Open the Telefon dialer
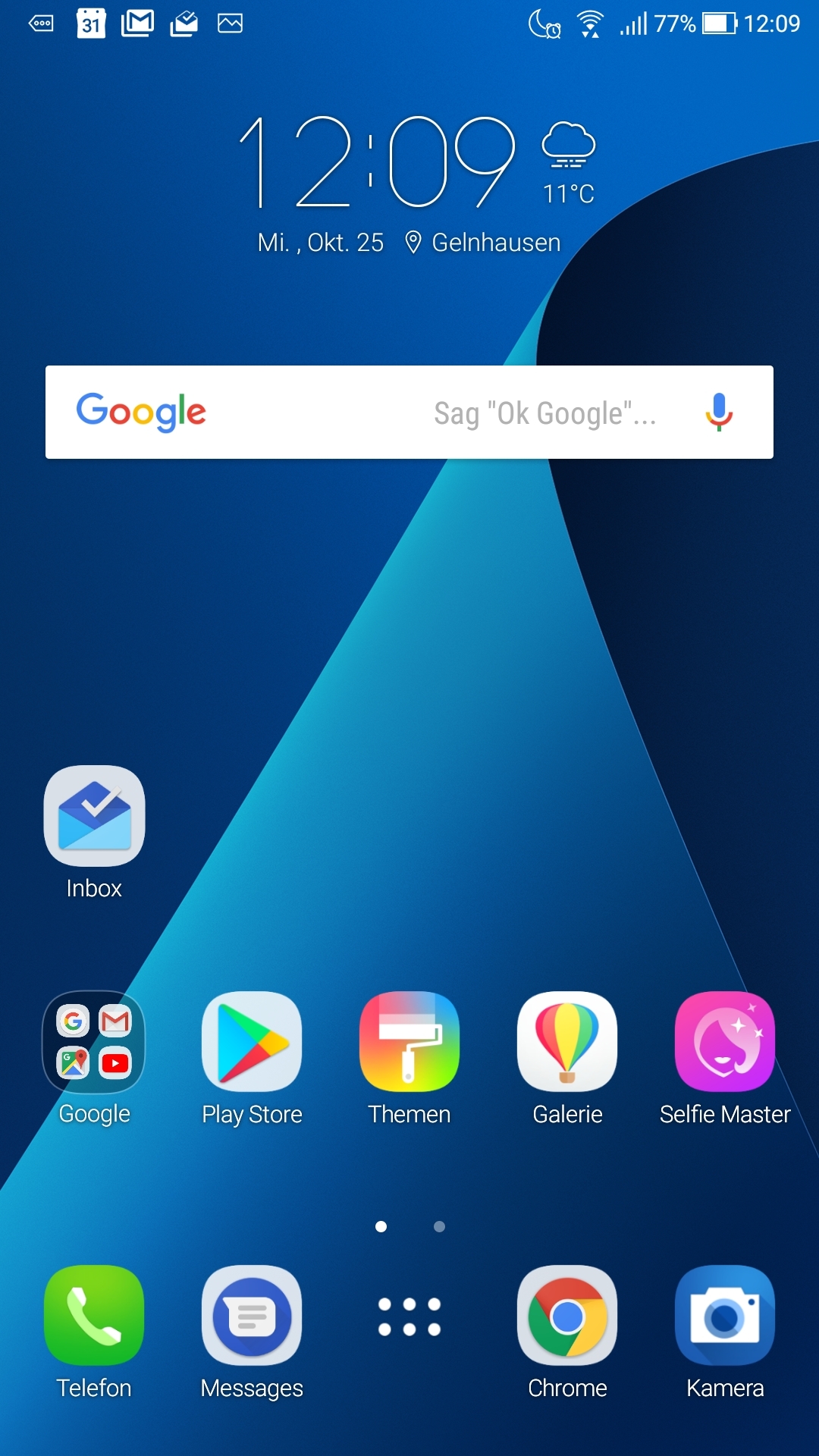 click(94, 1316)
